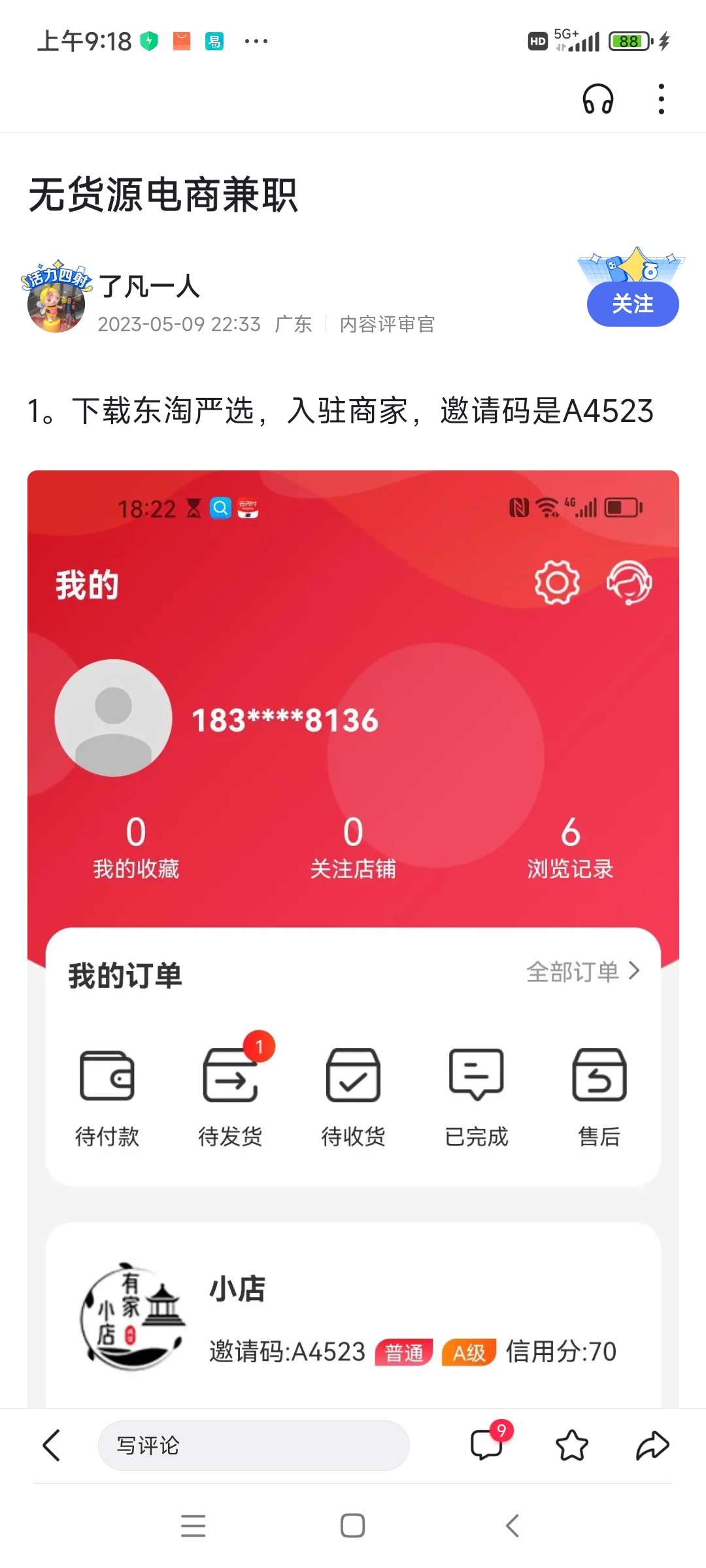Follow 了凡一人 with the 关注 button
Image resolution: width=706 pixels, height=1568 pixels.
pyautogui.click(x=632, y=304)
